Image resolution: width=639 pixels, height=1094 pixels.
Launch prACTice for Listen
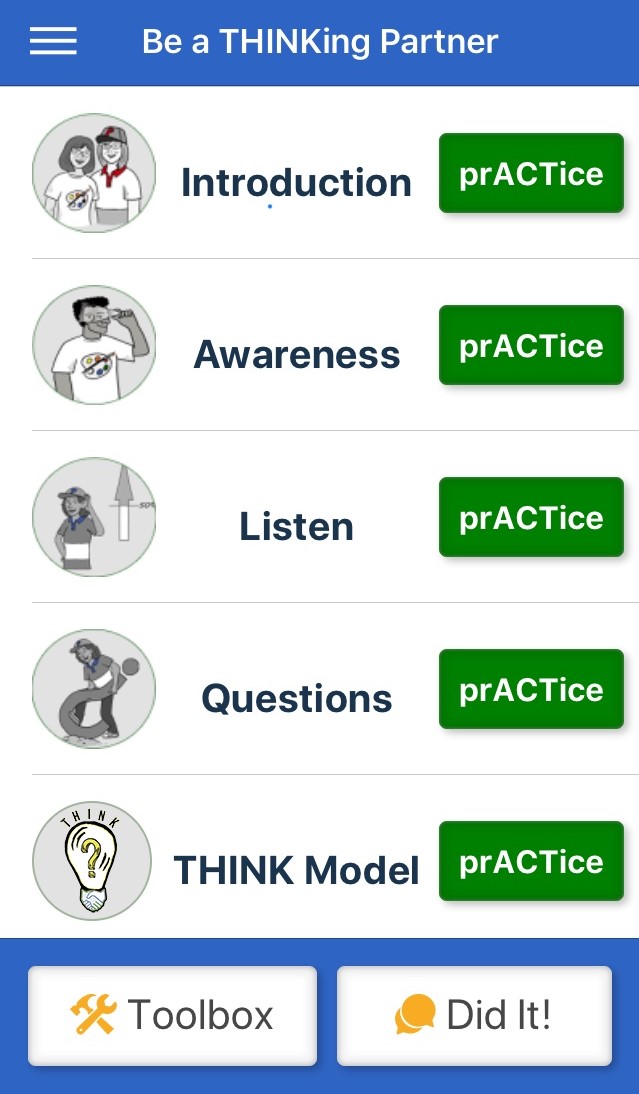(x=531, y=517)
